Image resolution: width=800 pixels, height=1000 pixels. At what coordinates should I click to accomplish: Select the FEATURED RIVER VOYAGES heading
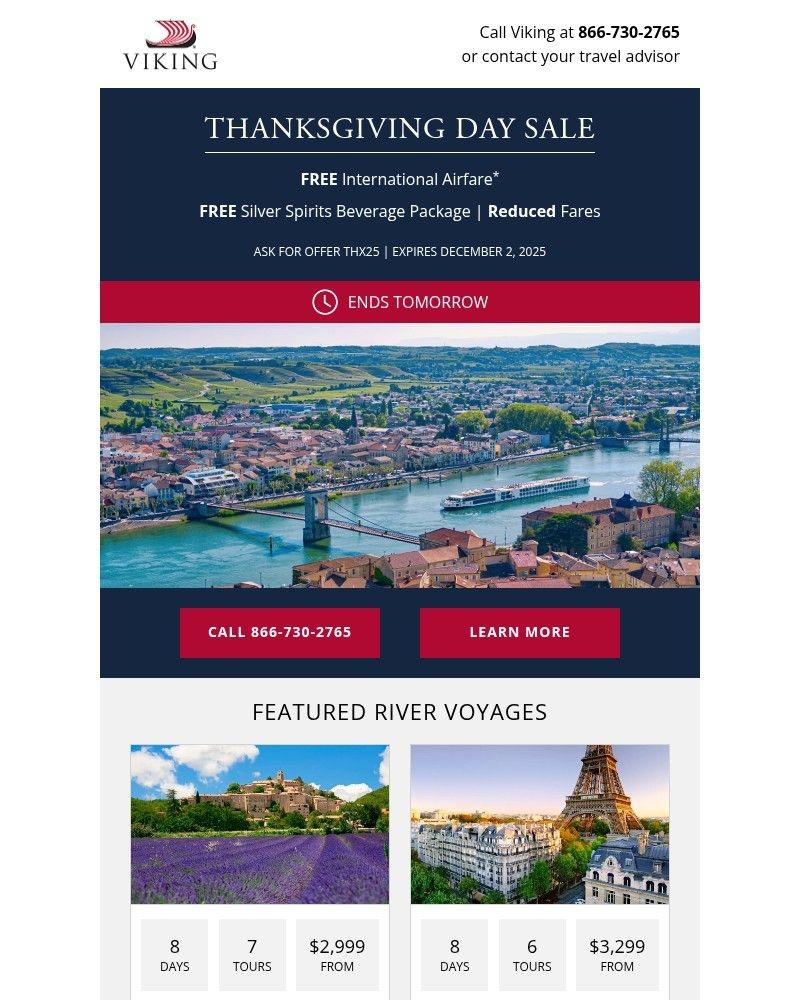pos(400,711)
